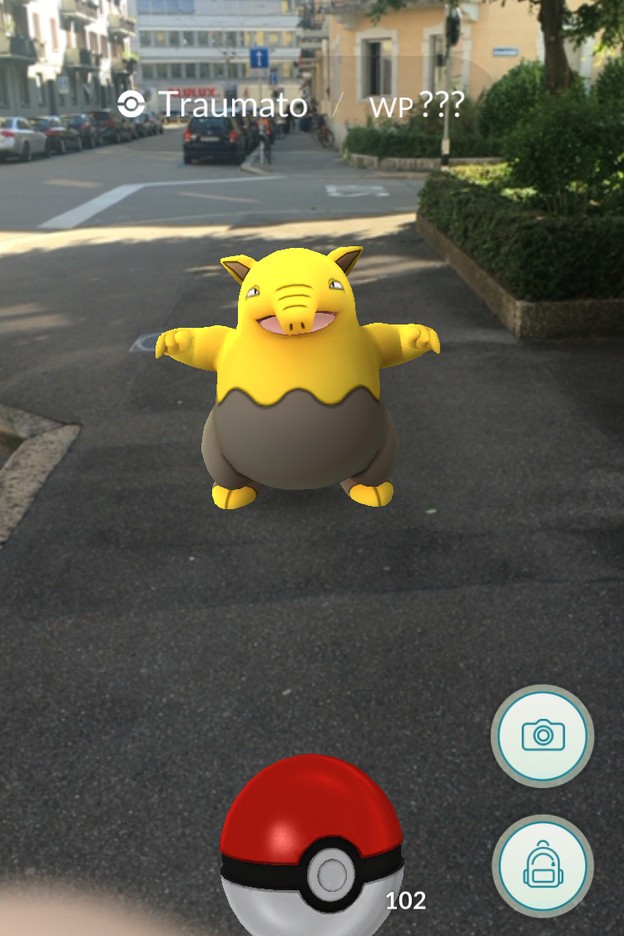Open the item bag backpack

point(542,865)
